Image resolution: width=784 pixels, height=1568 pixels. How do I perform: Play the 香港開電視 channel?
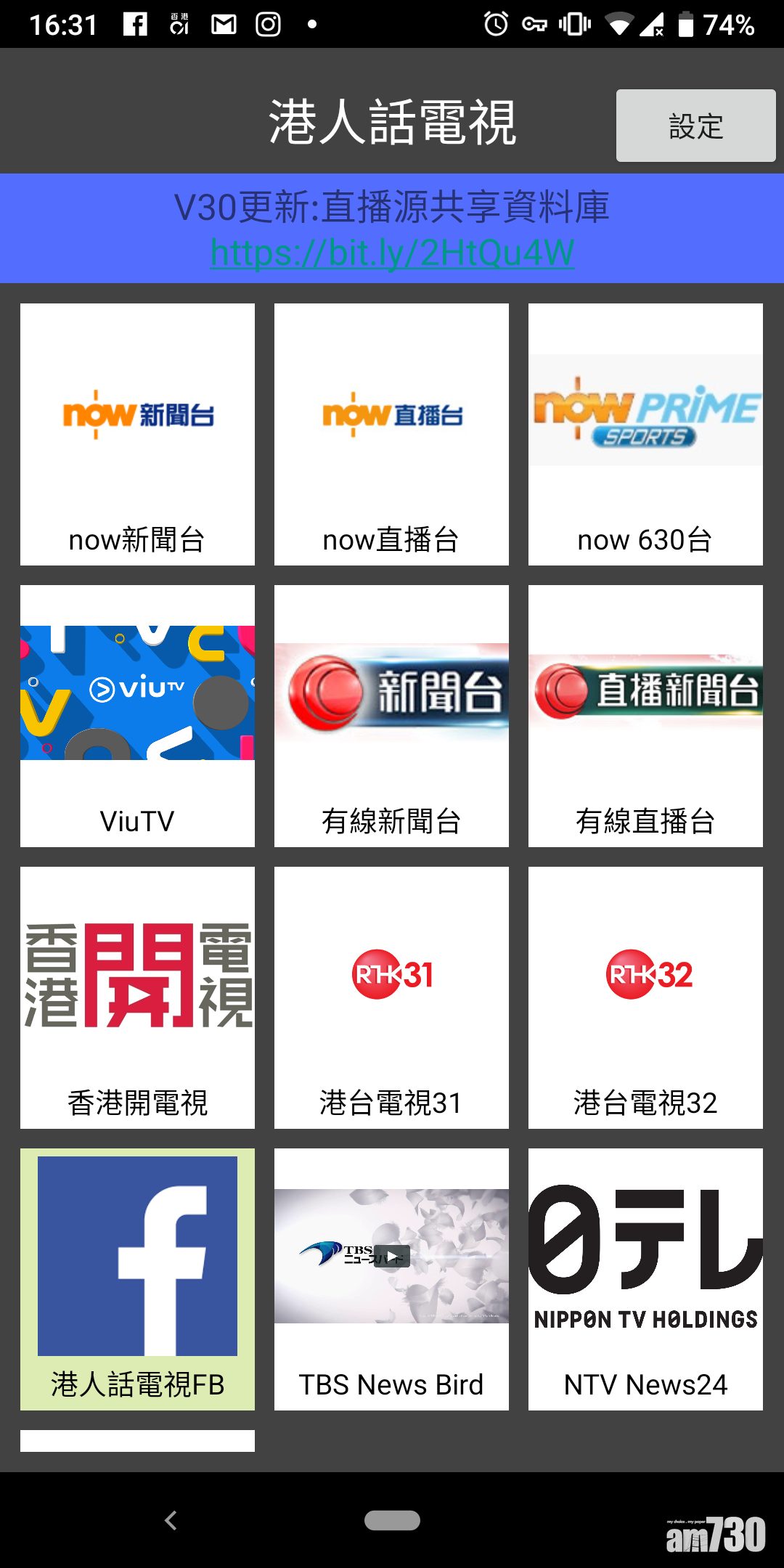point(137,997)
